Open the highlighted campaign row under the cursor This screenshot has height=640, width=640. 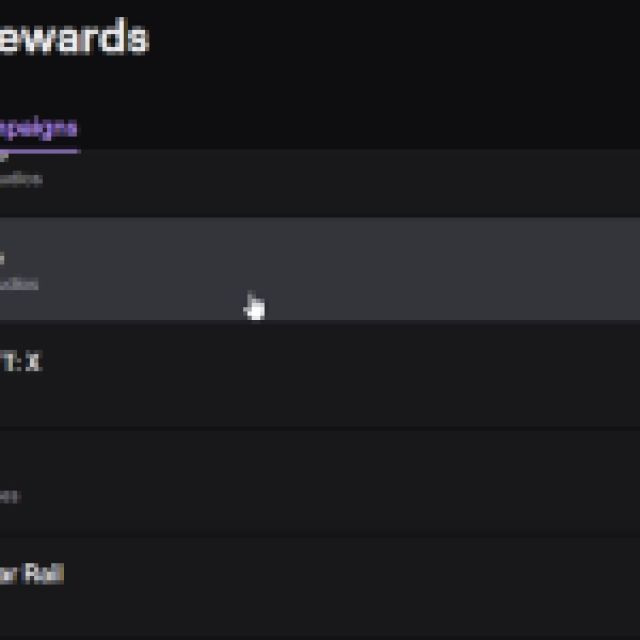click(320, 269)
